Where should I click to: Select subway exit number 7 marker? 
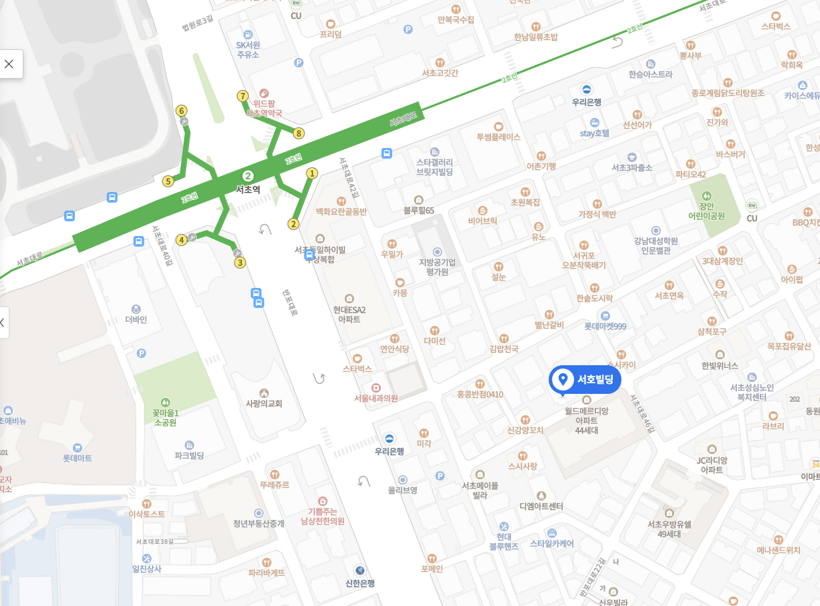coord(242,96)
